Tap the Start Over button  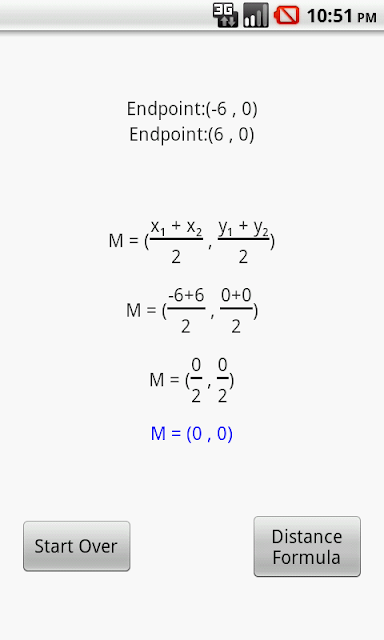(77, 546)
